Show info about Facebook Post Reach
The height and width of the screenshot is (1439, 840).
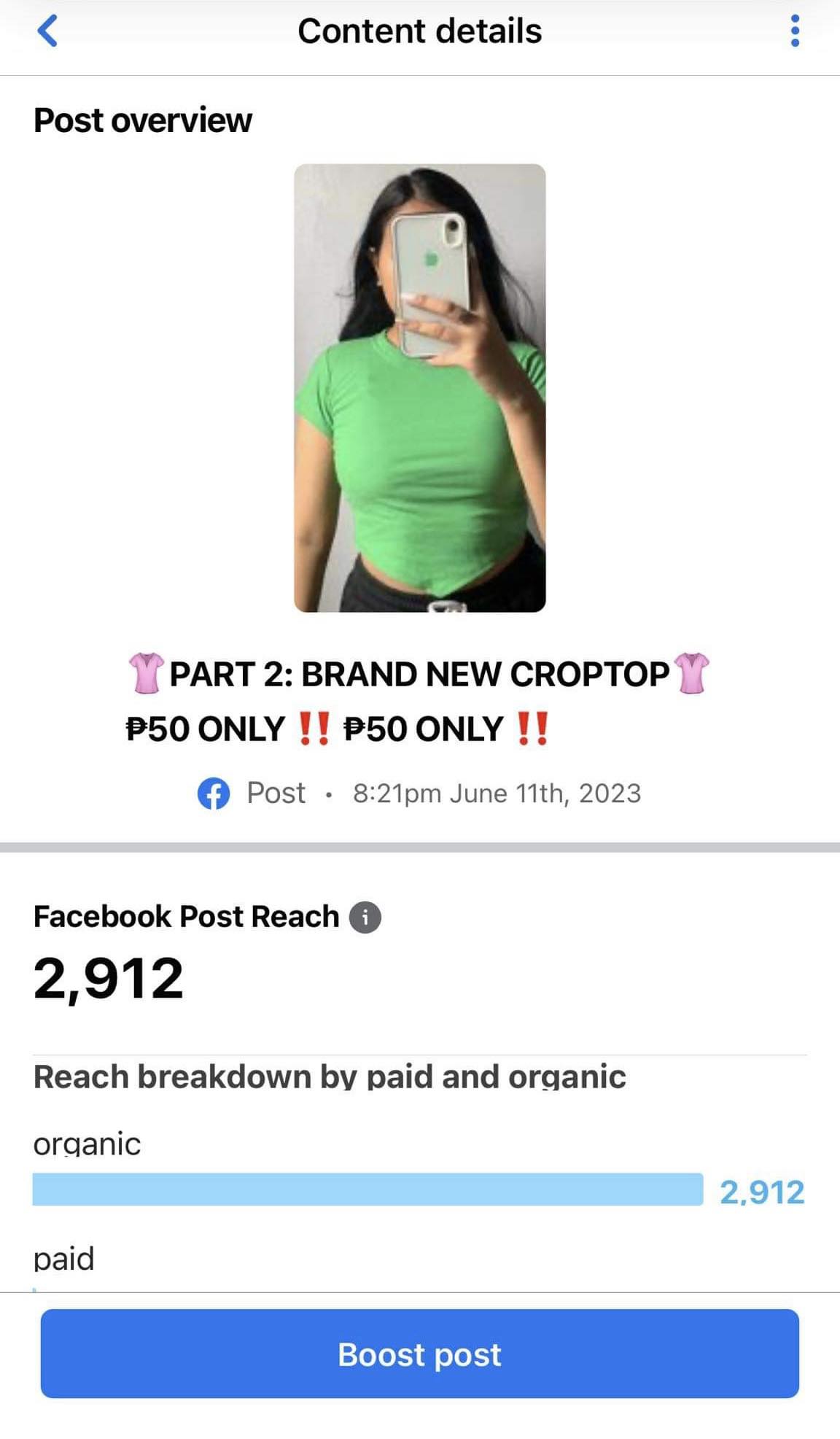(365, 918)
